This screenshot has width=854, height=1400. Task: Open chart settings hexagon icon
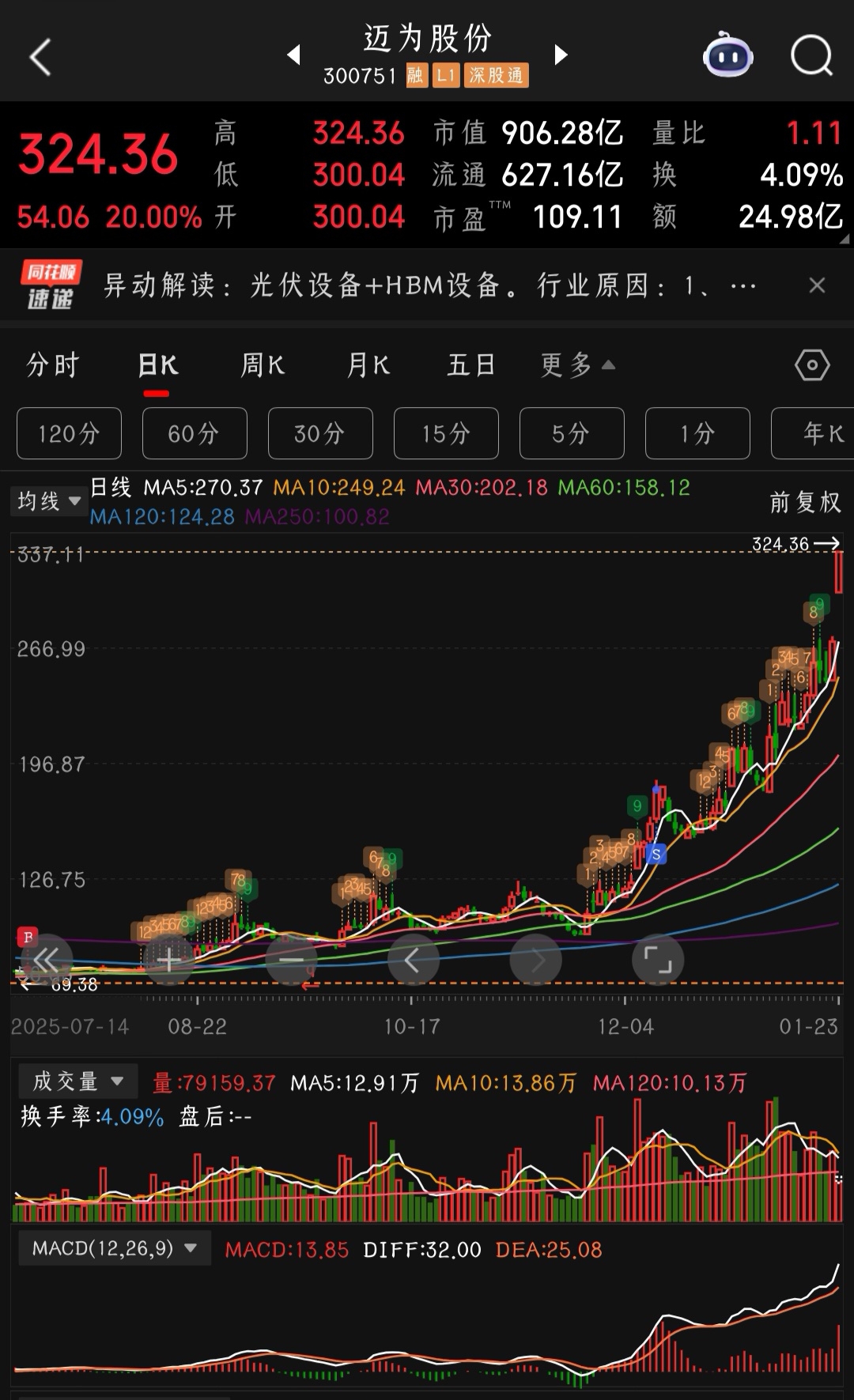click(812, 365)
